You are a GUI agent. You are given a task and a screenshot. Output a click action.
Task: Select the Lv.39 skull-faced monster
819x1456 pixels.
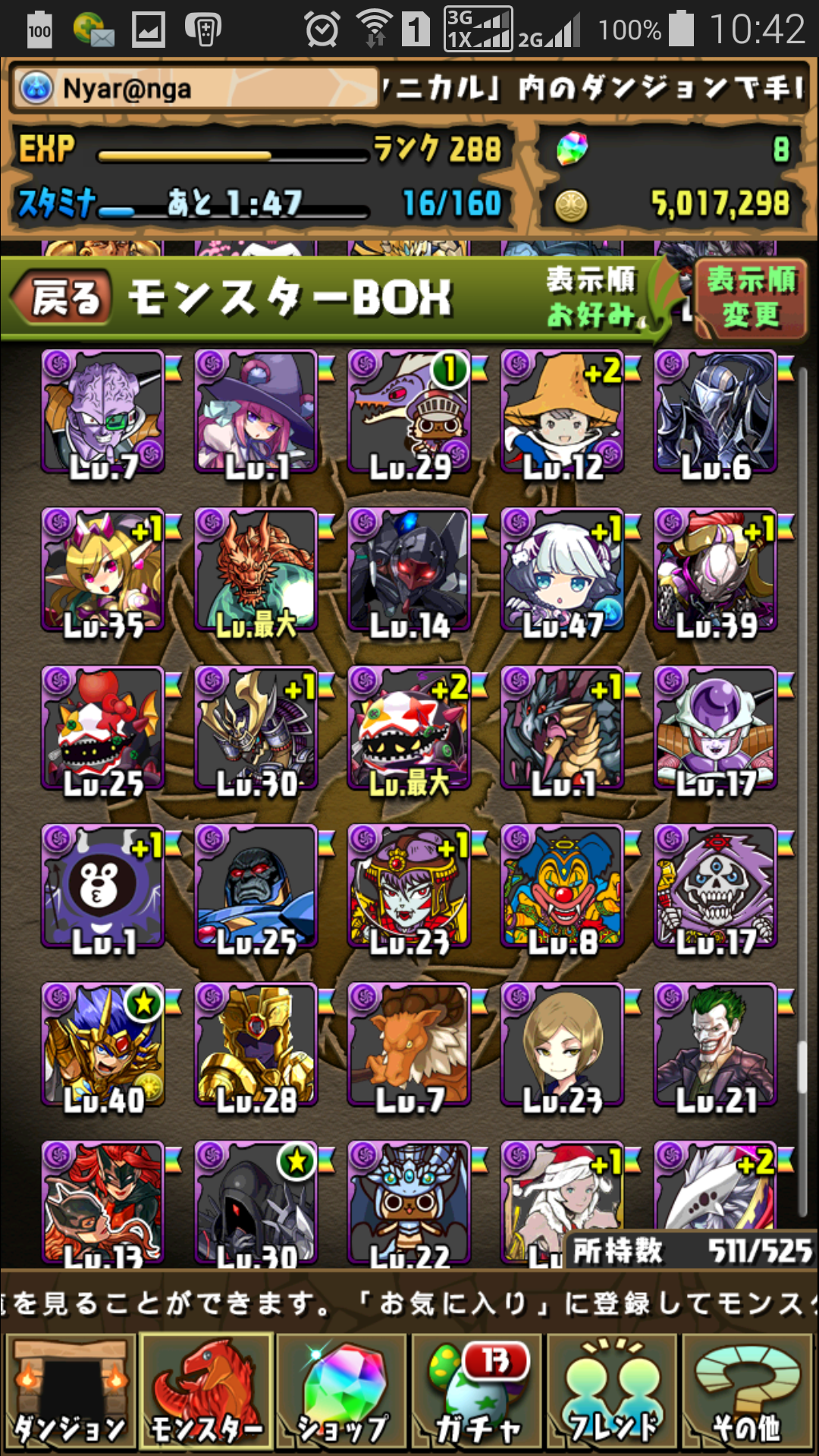(716, 571)
